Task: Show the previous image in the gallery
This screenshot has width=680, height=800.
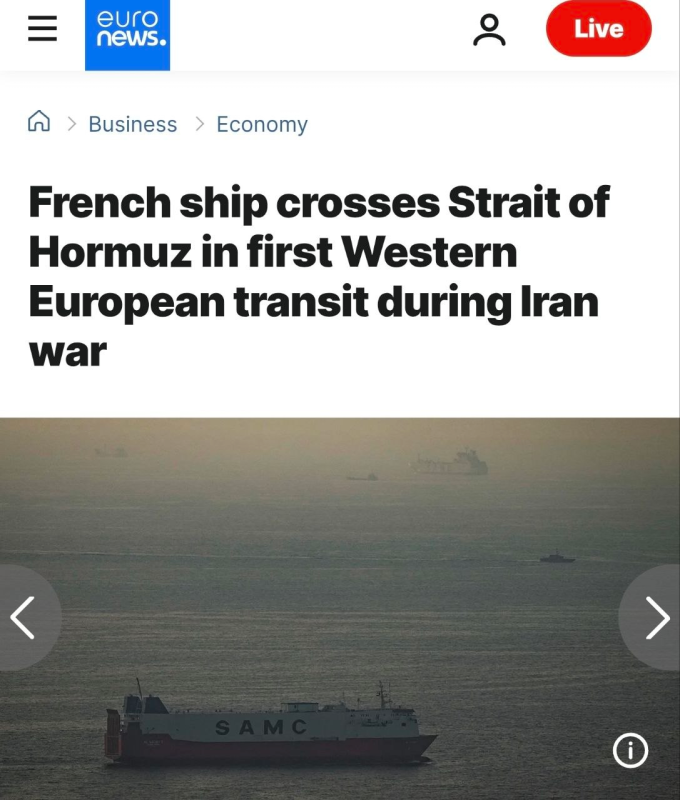Action: [x=24, y=617]
